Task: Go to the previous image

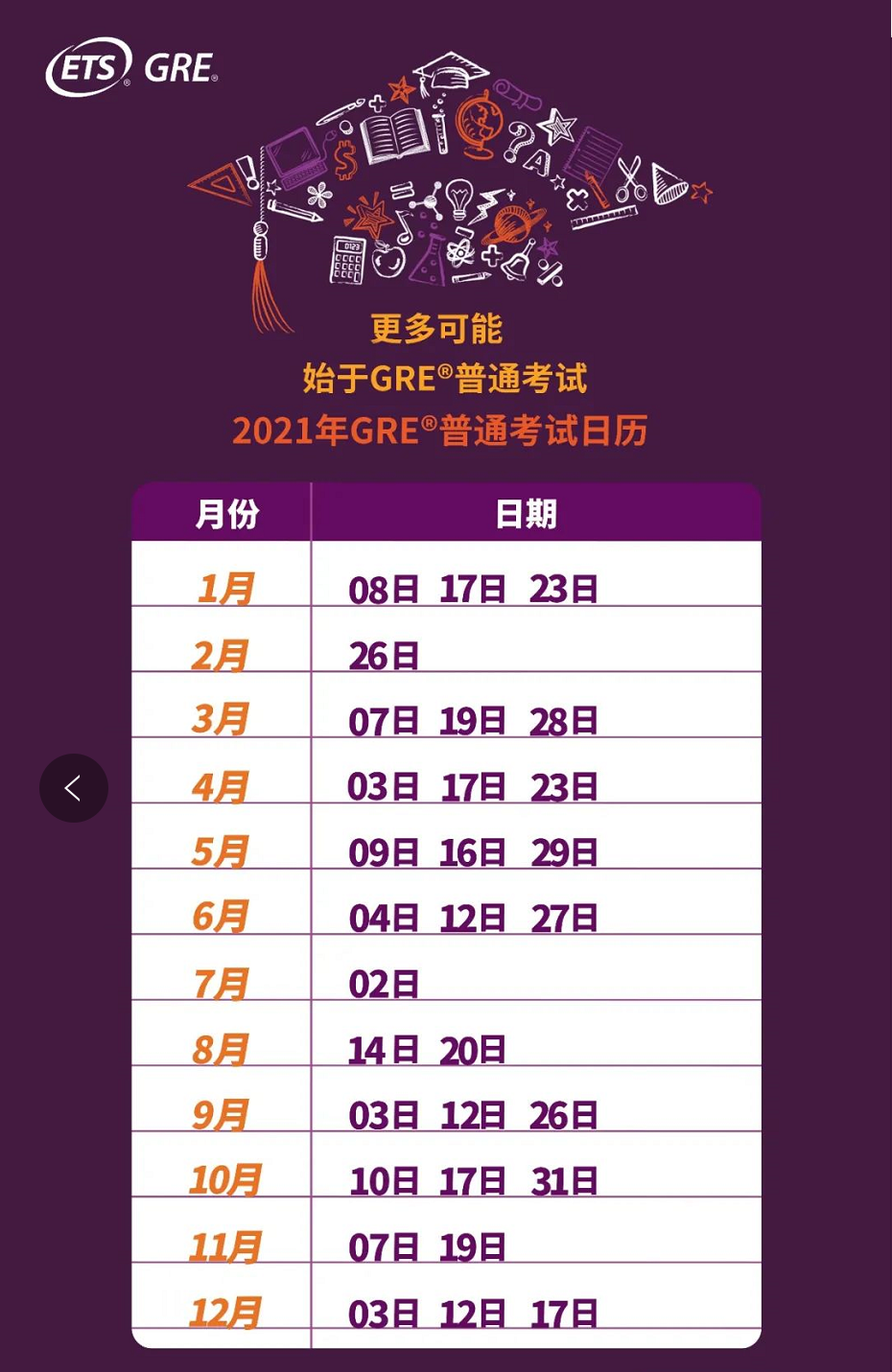Action: (x=73, y=788)
